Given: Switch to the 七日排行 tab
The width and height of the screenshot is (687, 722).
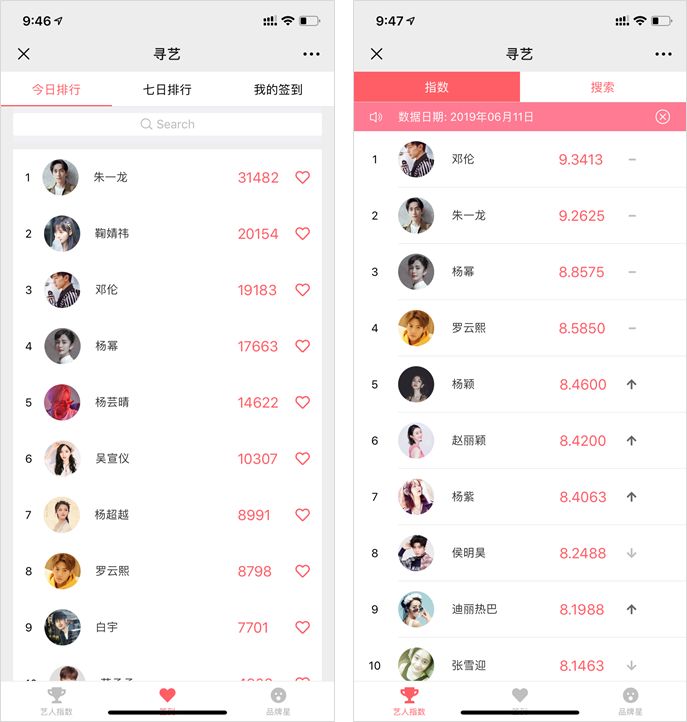Looking at the screenshot, I should pyautogui.click(x=167, y=89).
